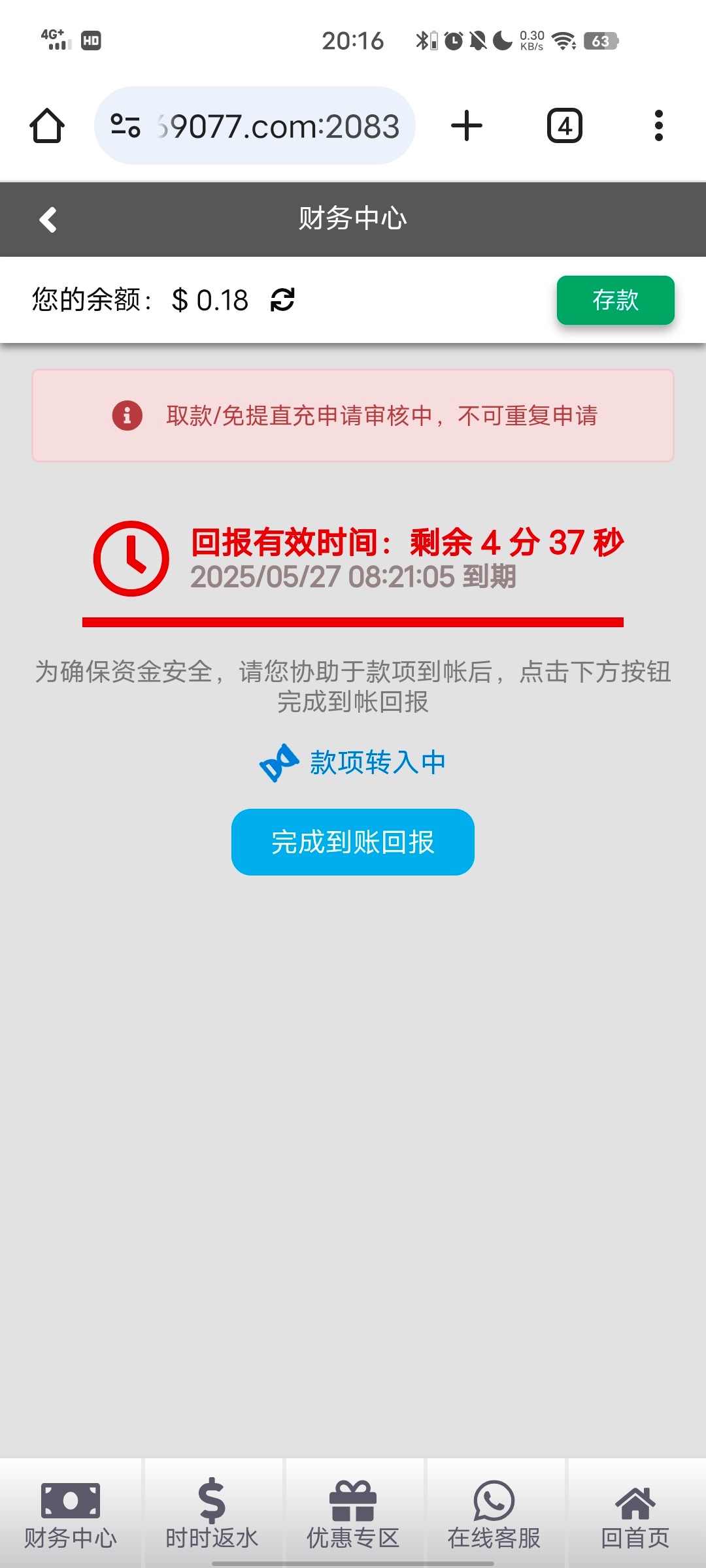View the 4 open browser tabs
The image size is (706, 1568).
point(565,125)
